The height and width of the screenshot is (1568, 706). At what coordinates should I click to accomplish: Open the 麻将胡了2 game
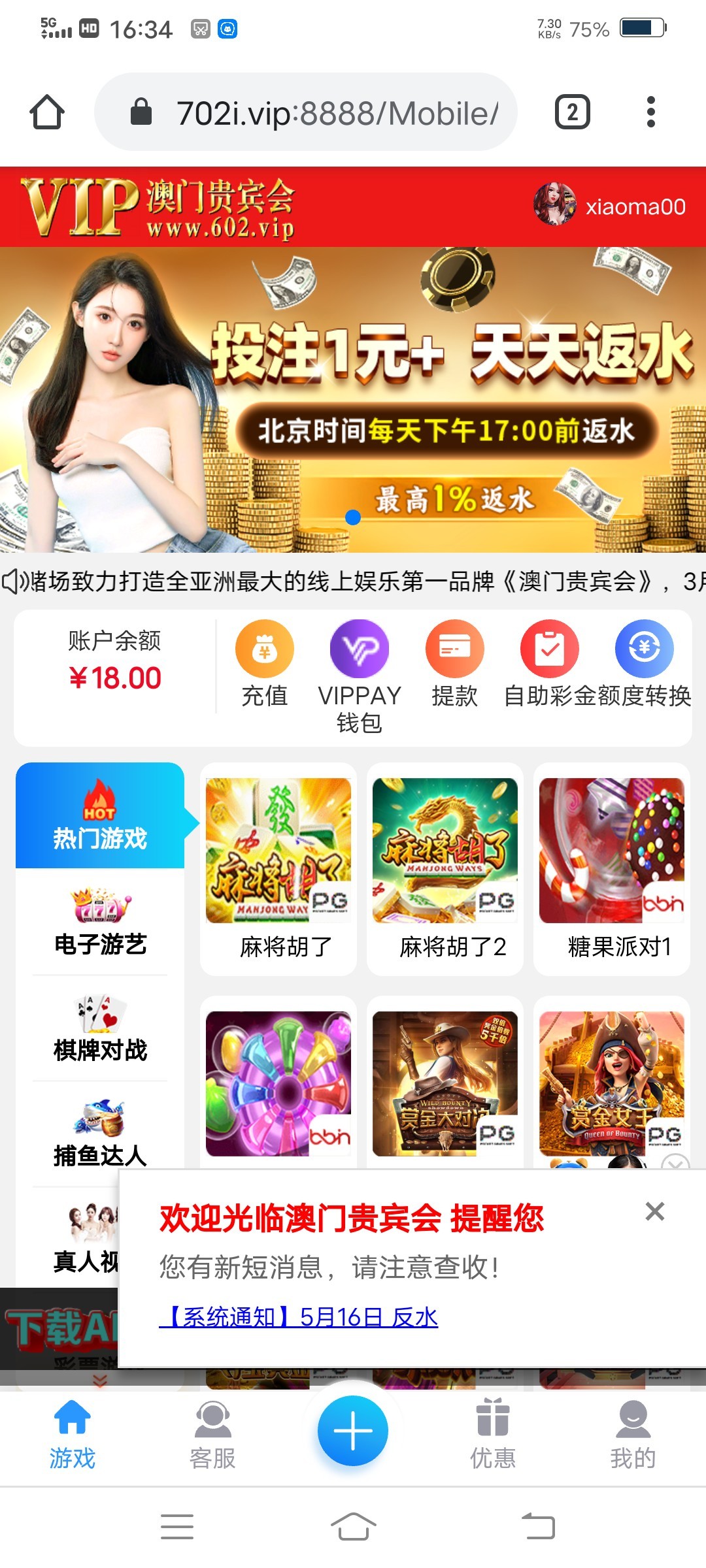coord(445,868)
